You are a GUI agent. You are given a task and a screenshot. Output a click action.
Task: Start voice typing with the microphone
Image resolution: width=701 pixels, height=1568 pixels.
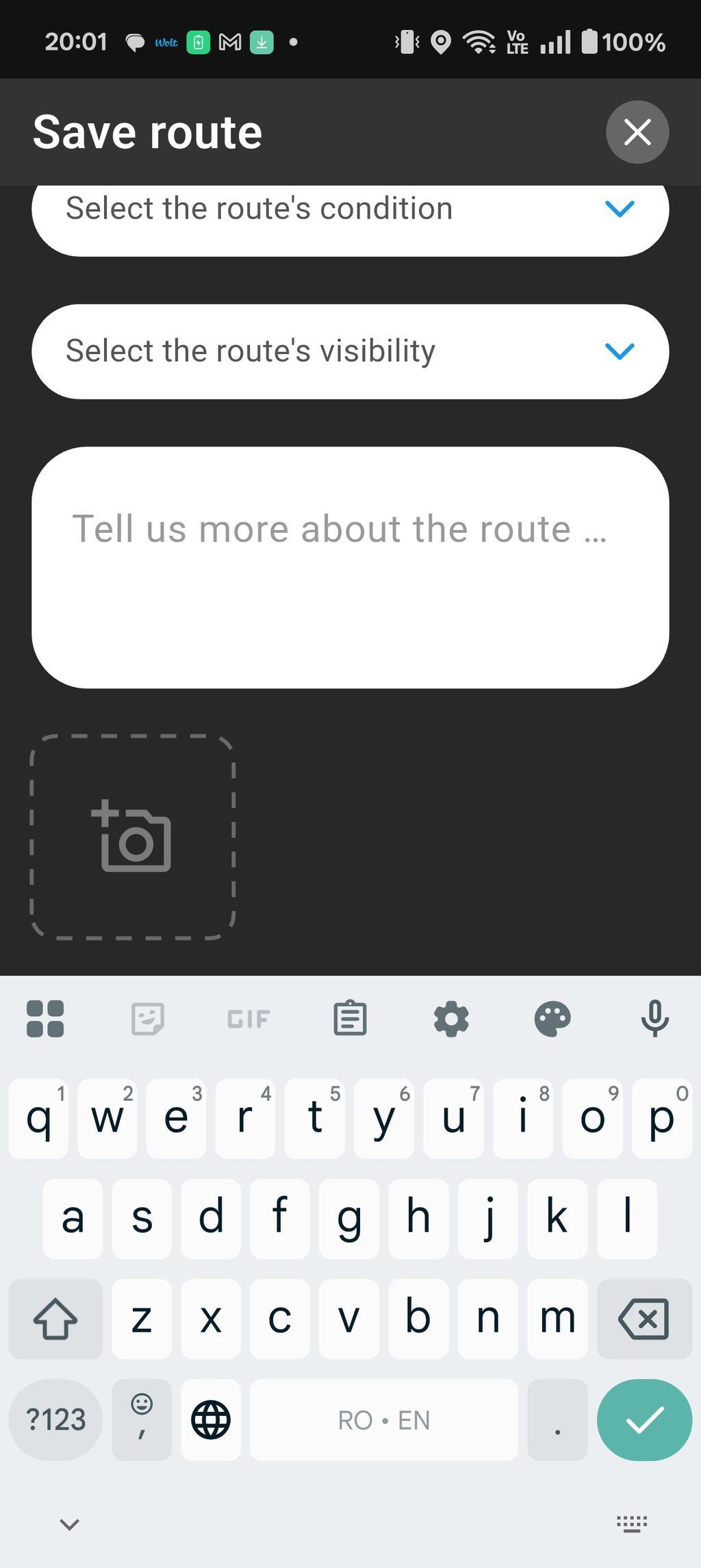click(654, 1018)
